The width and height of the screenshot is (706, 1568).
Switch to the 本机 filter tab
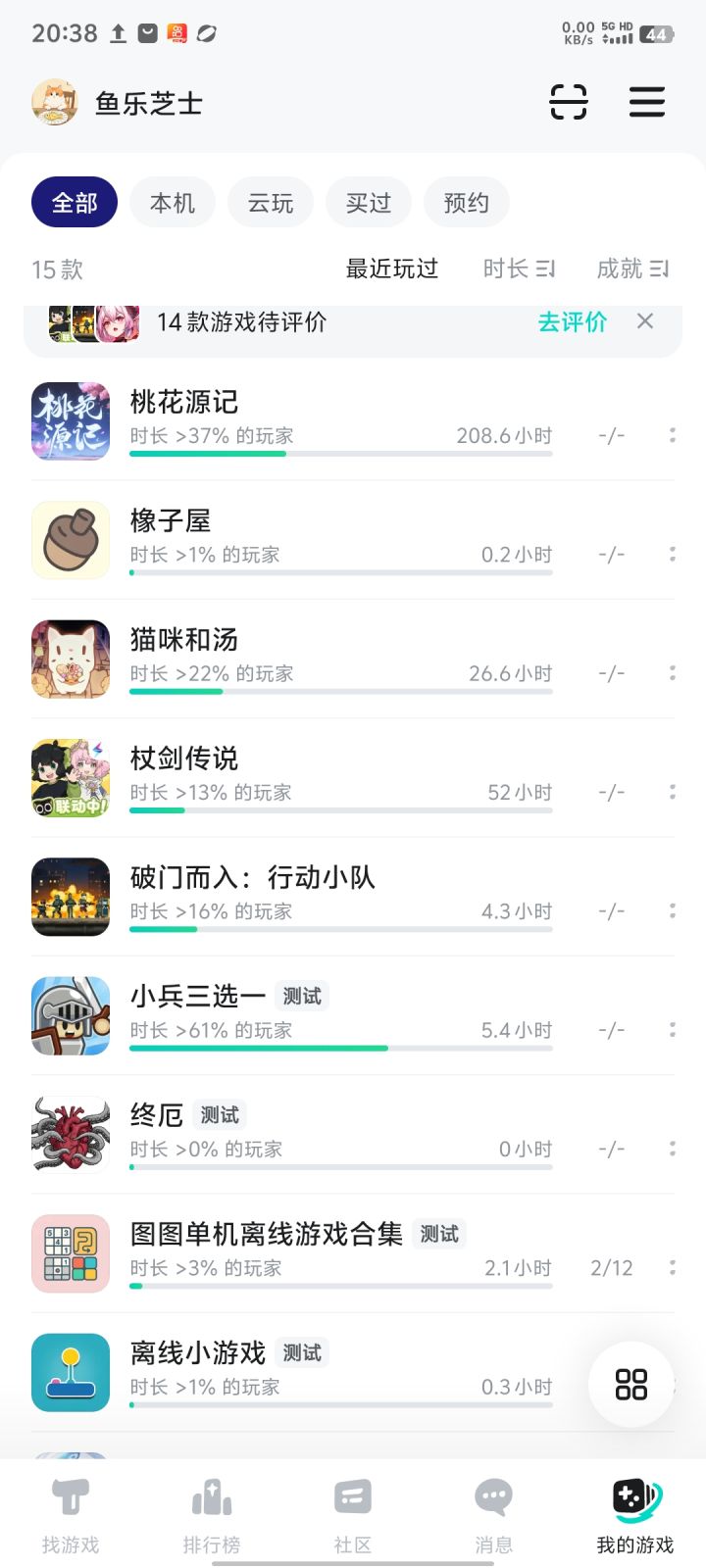(173, 203)
